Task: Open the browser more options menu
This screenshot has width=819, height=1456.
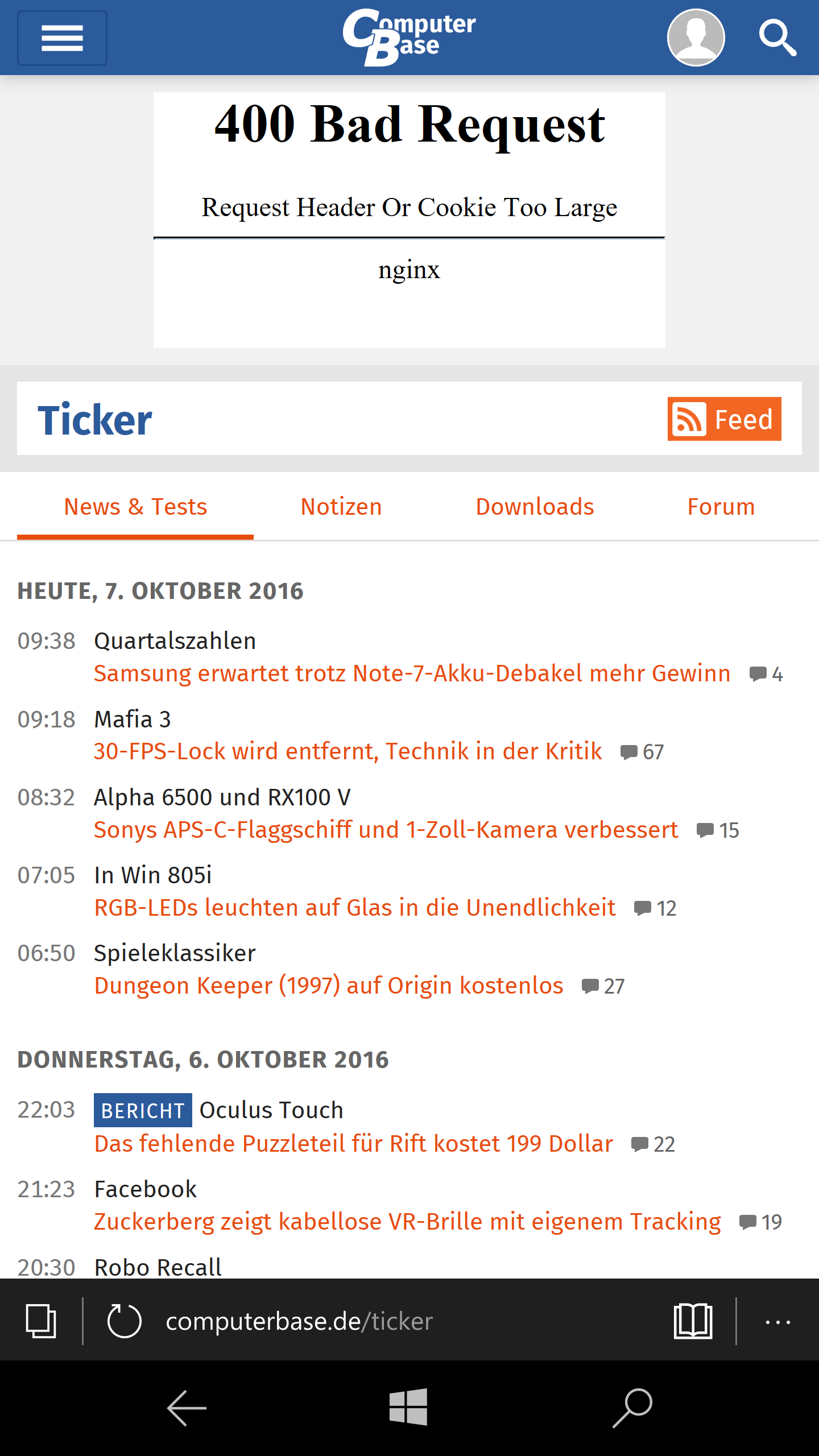Action: click(x=777, y=1321)
